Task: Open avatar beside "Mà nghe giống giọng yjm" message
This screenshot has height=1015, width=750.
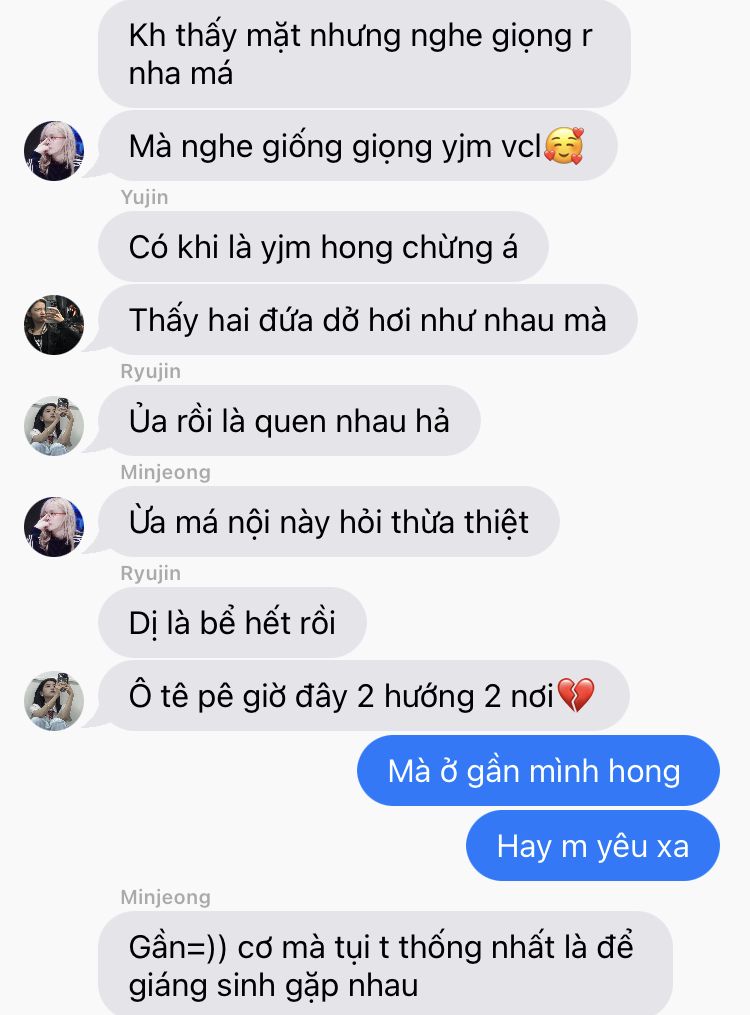Action: [x=54, y=151]
